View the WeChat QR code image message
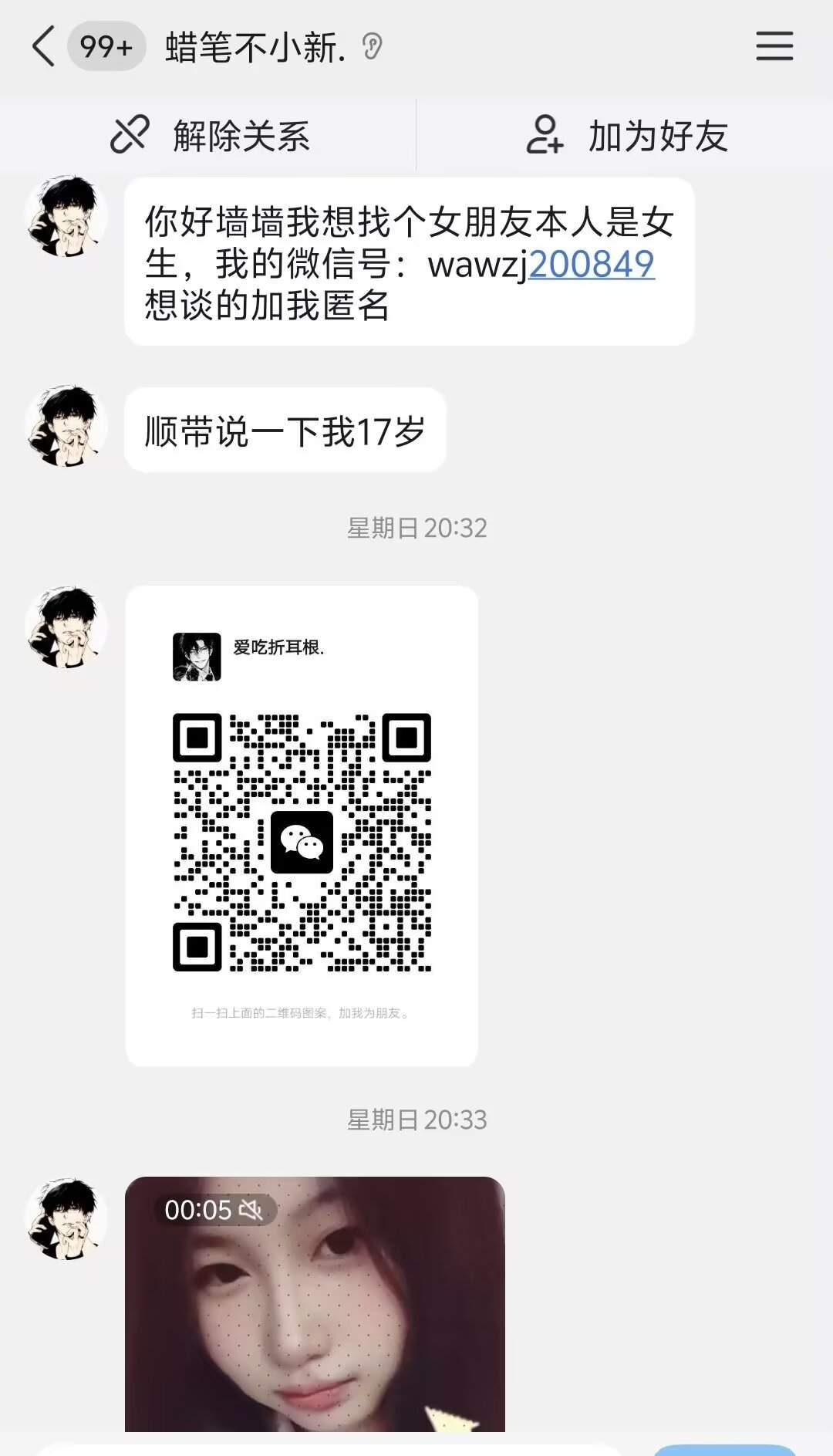833x1456 pixels. [x=302, y=826]
